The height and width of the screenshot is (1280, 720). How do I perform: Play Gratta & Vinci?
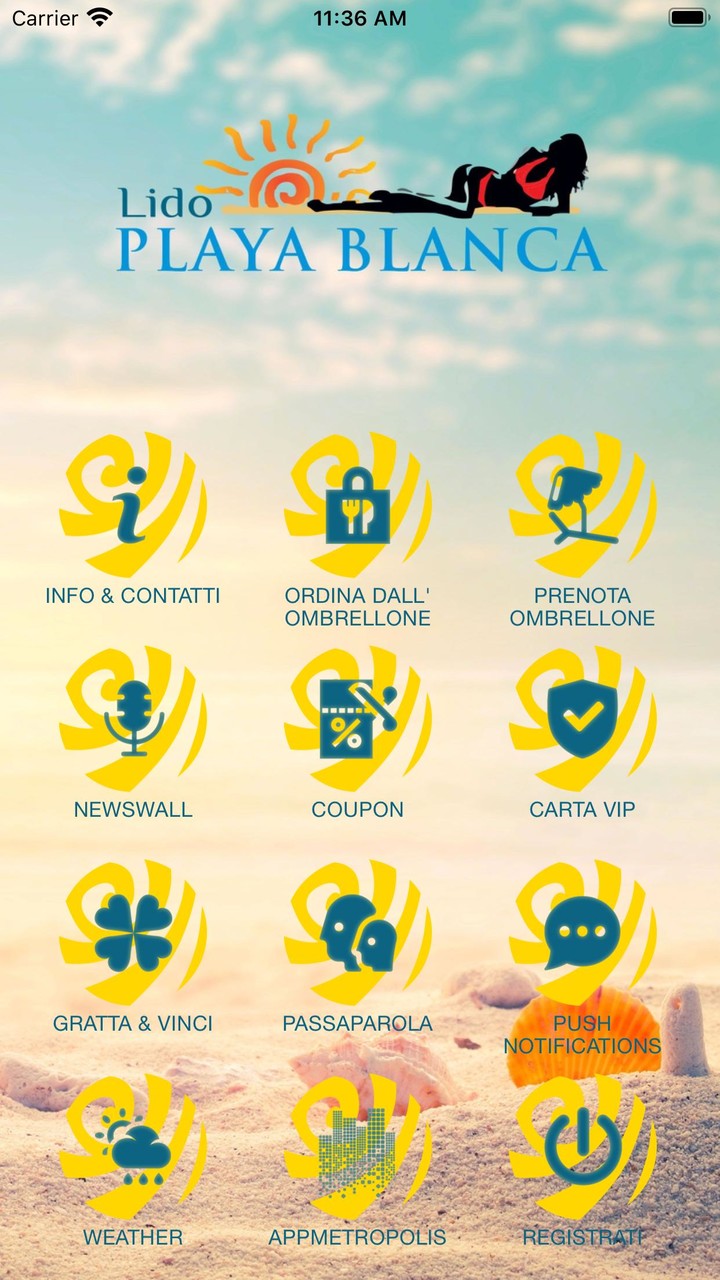point(133,936)
